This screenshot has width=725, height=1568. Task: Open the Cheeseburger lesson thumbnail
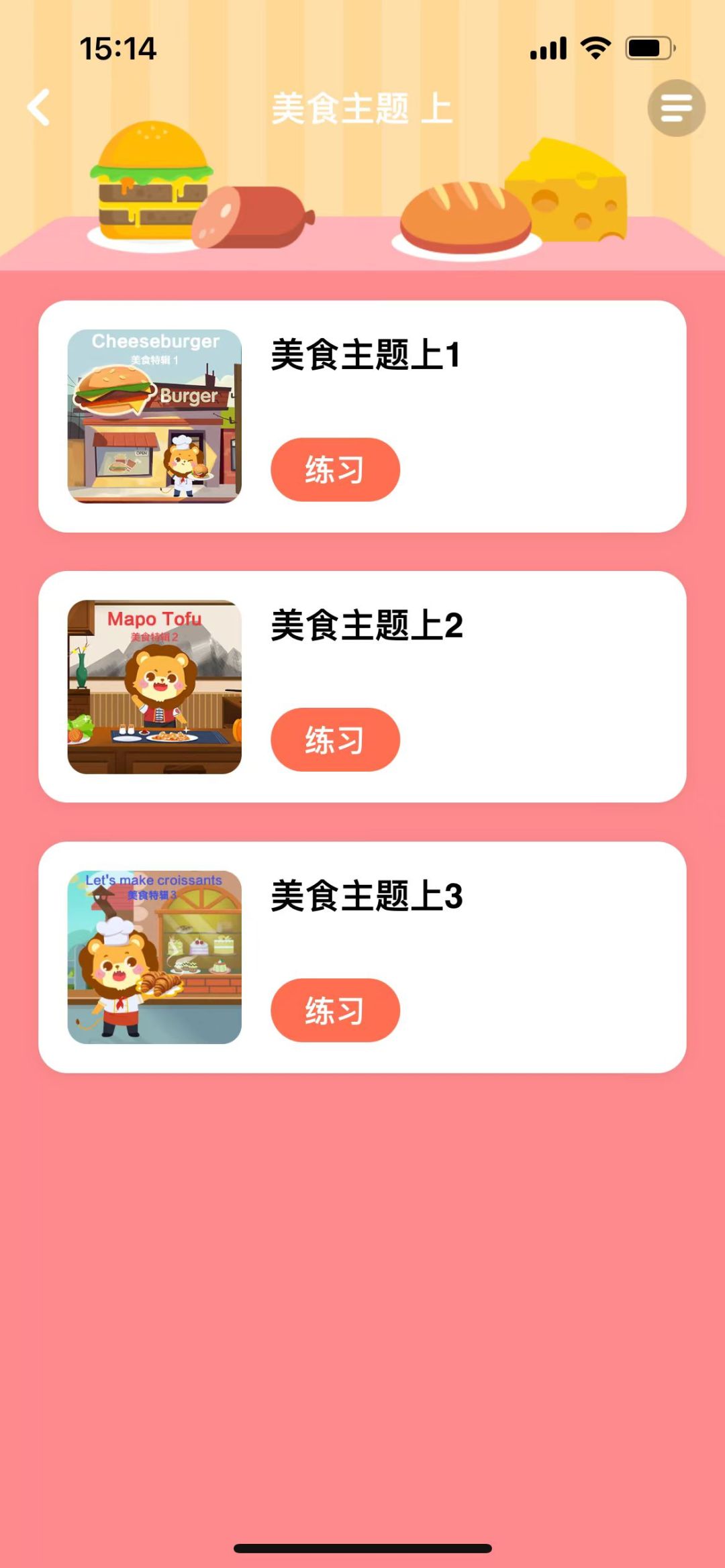coord(154,416)
